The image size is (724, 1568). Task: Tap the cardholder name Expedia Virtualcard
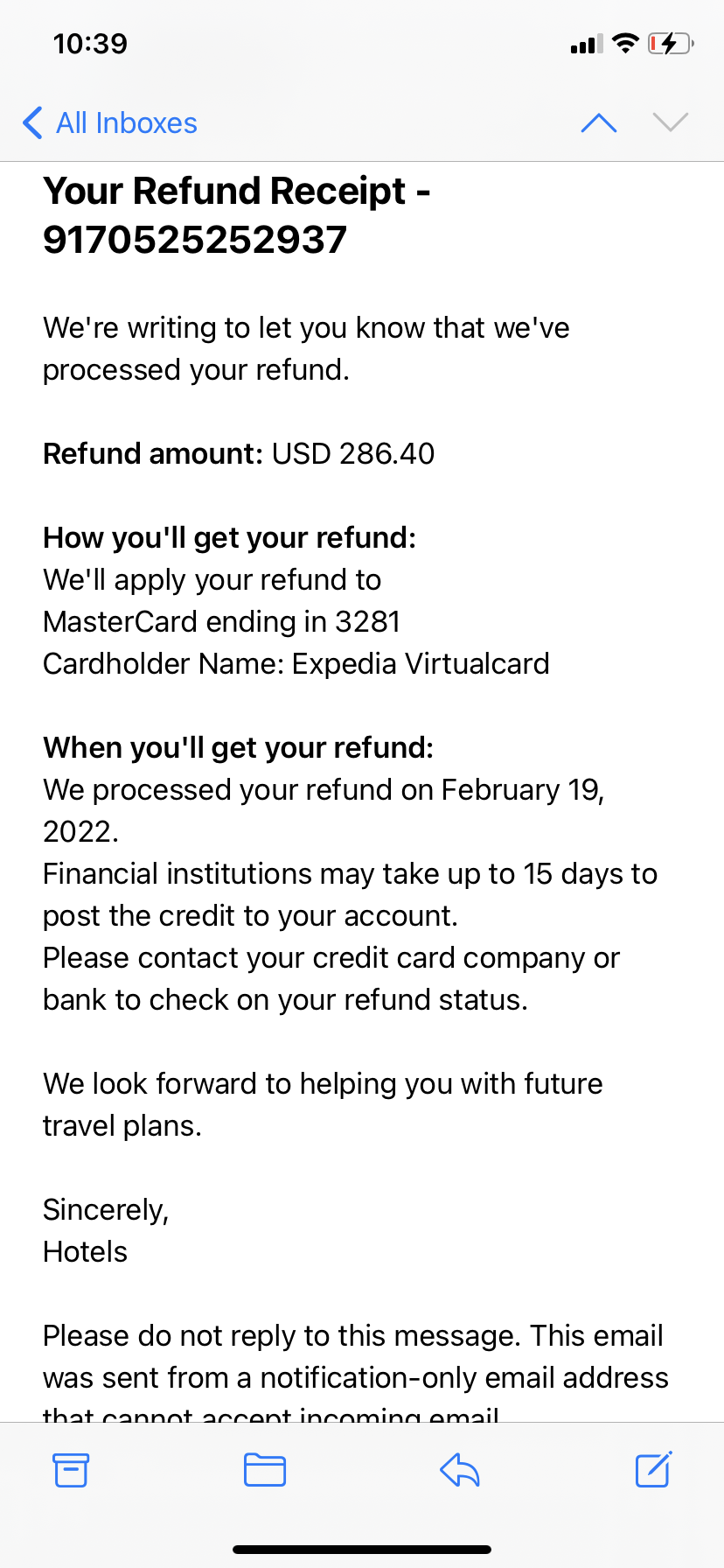296,663
